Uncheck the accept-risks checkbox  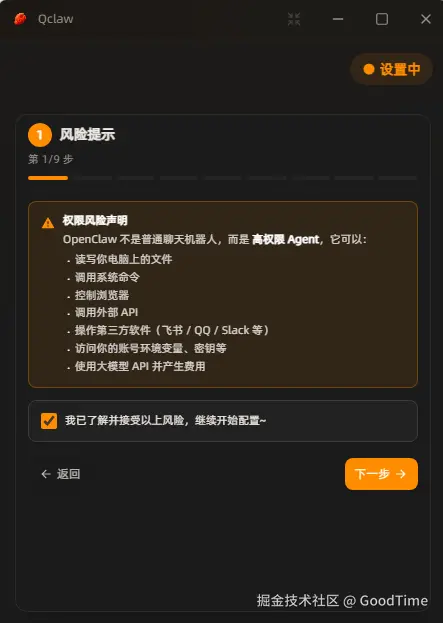click(49, 421)
